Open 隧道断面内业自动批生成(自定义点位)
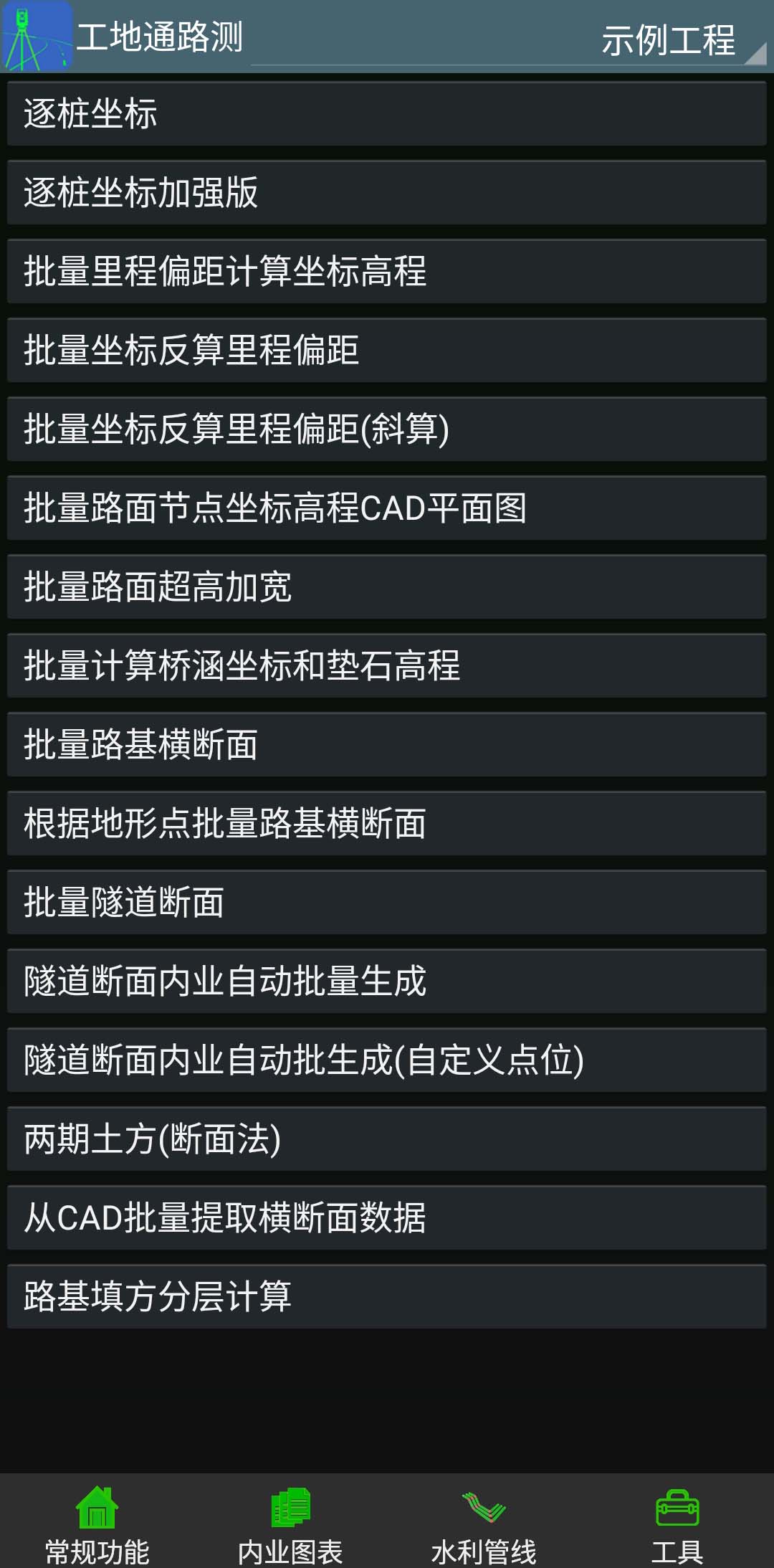 pos(387,1060)
